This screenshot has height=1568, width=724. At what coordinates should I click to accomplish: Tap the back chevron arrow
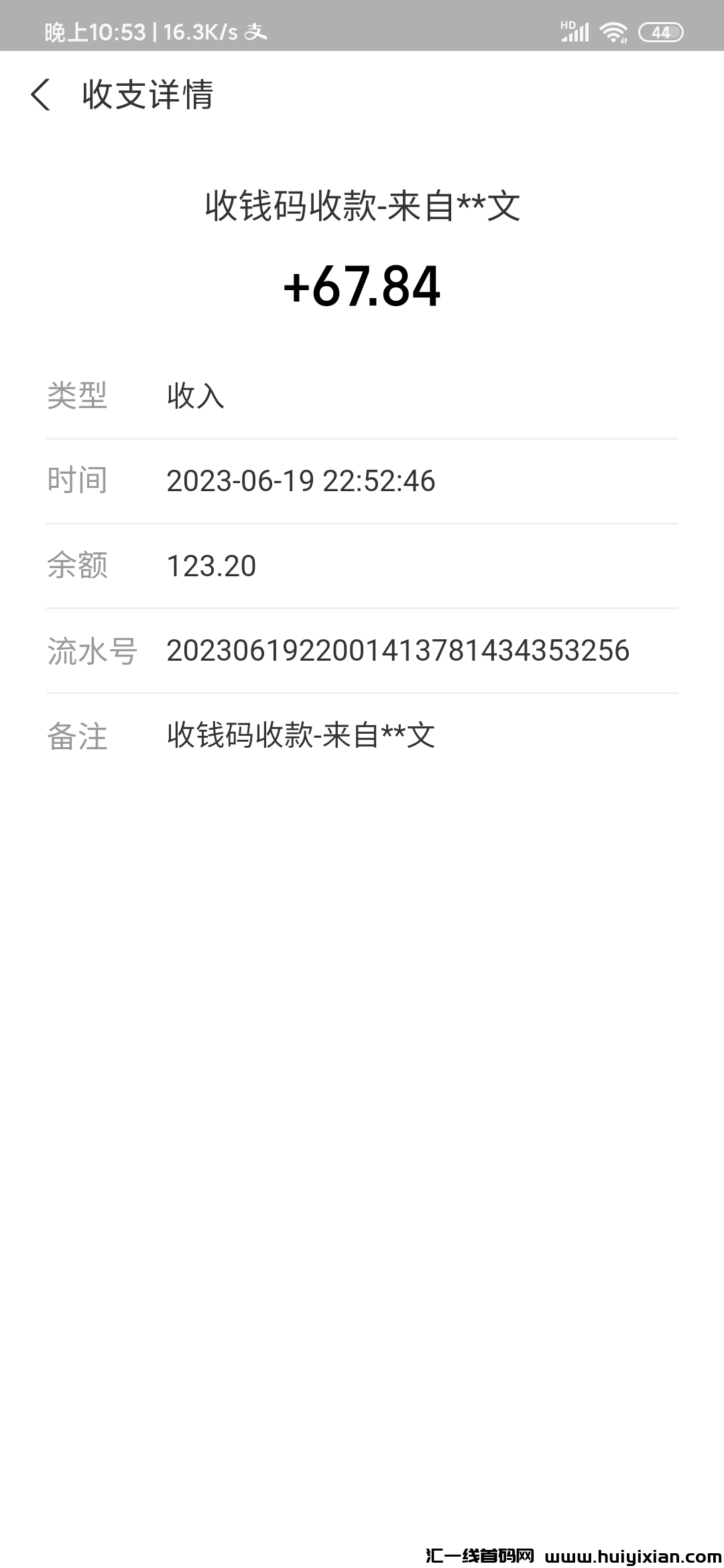[x=42, y=95]
